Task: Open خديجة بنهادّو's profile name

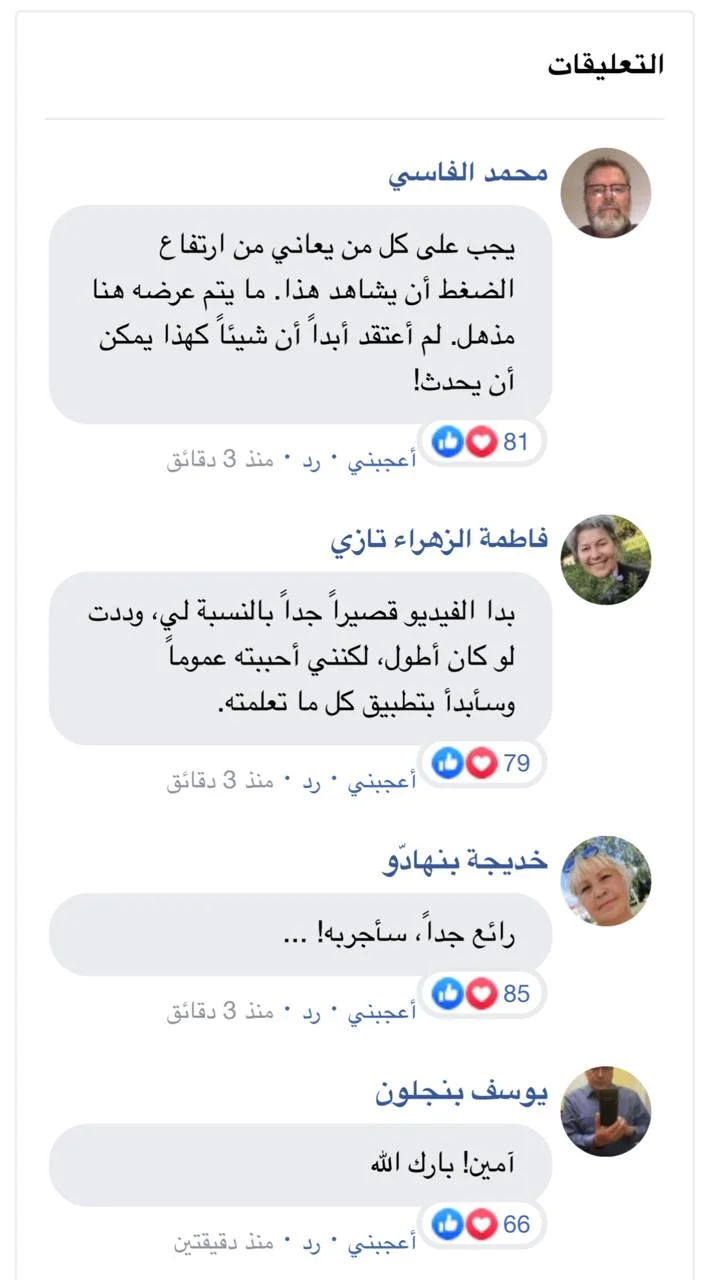Action: coord(466,861)
